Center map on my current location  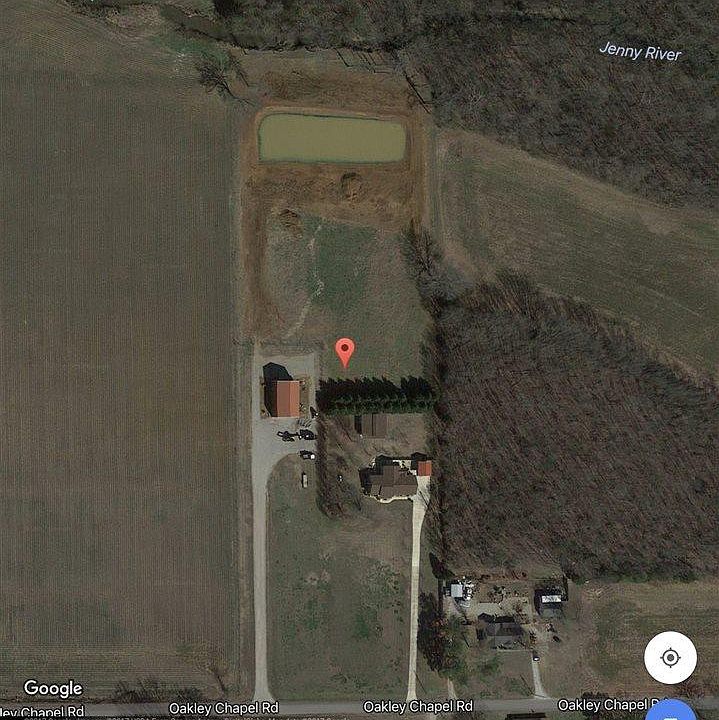tap(670, 657)
